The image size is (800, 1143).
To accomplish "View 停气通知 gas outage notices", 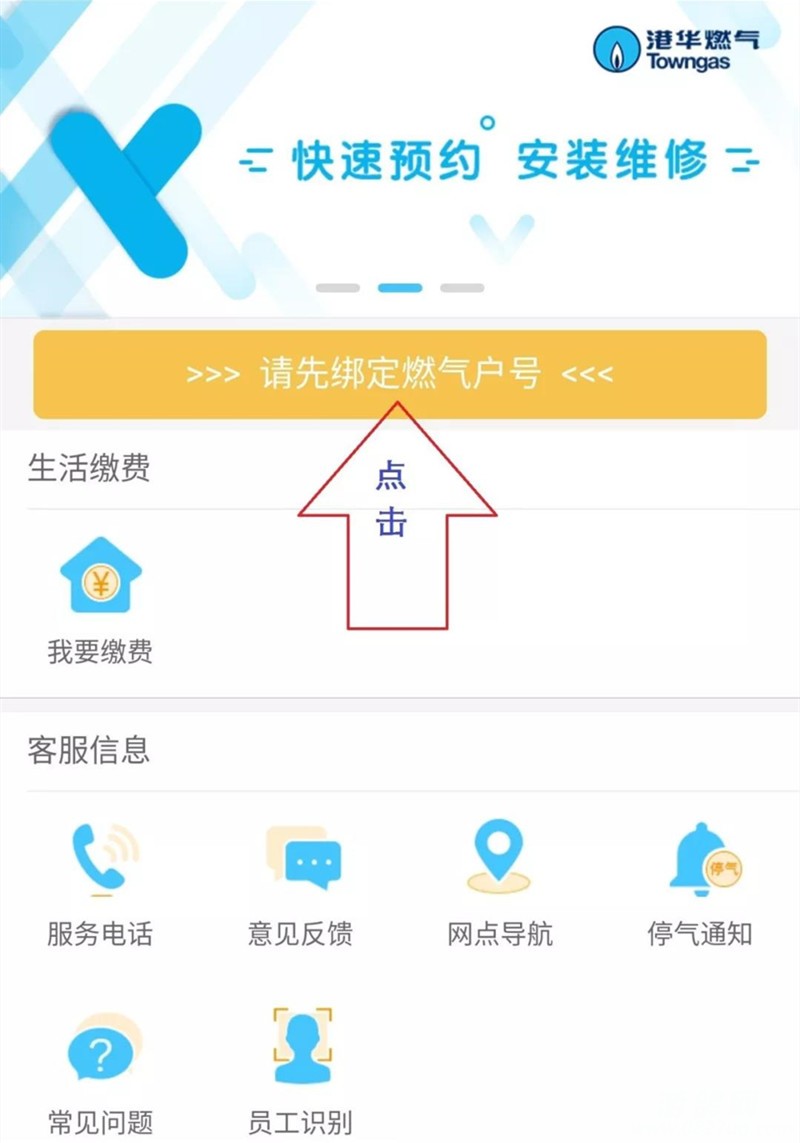I will click(699, 882).
